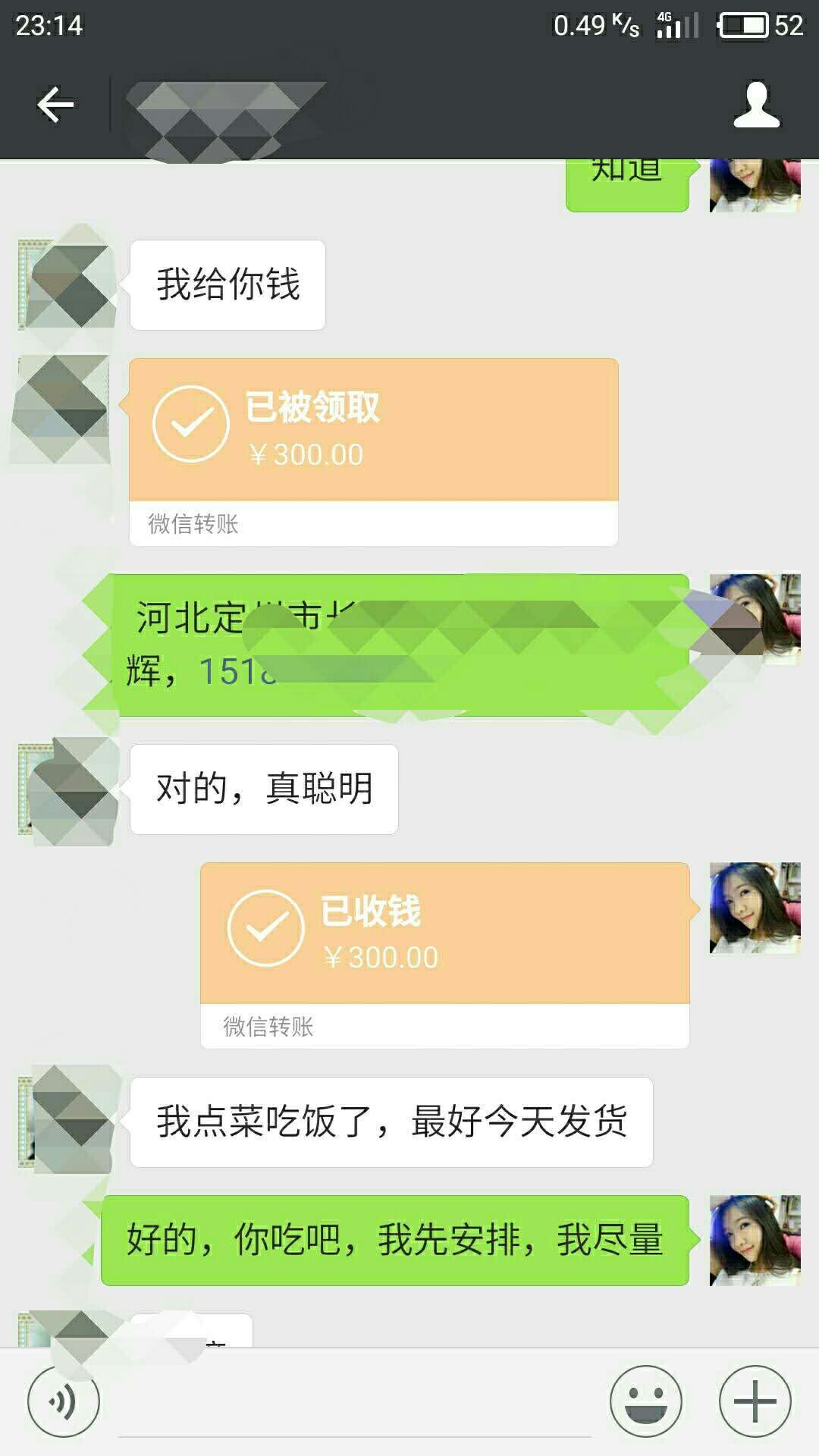This screenshot has width=819, height=1456.
Task: Open my avatar beside 好的，你吃吧 message
Action: tap(755, 1241)
